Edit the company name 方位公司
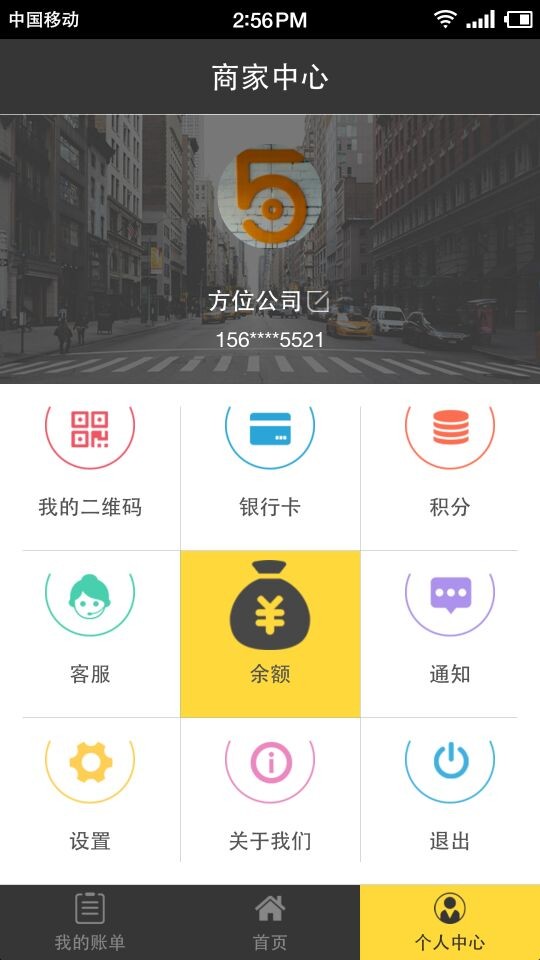Screen dimensions: 540x960 click(318, 301)
